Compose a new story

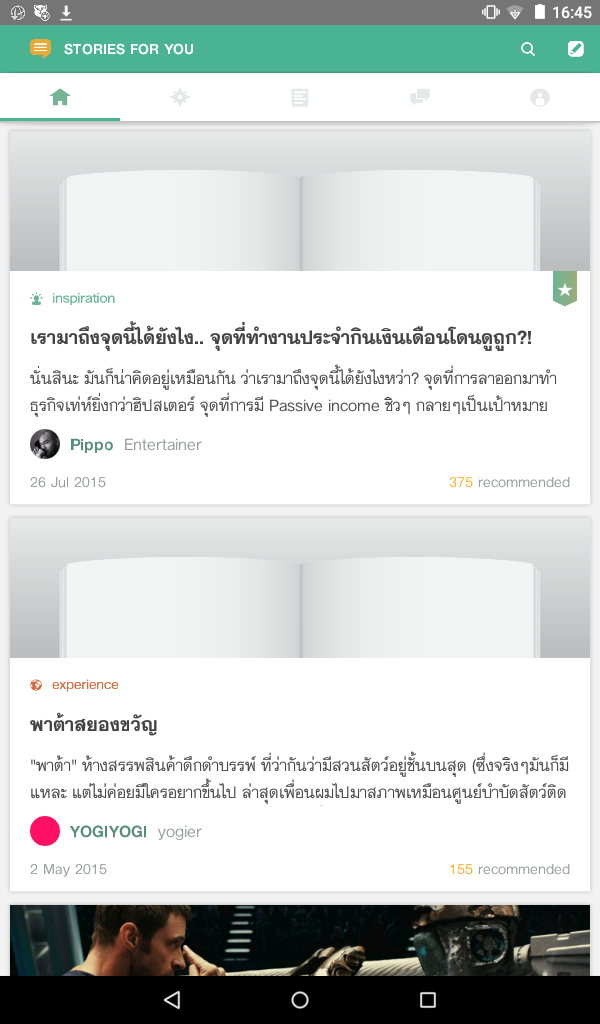pyautogui.click(x=575, y=49)
